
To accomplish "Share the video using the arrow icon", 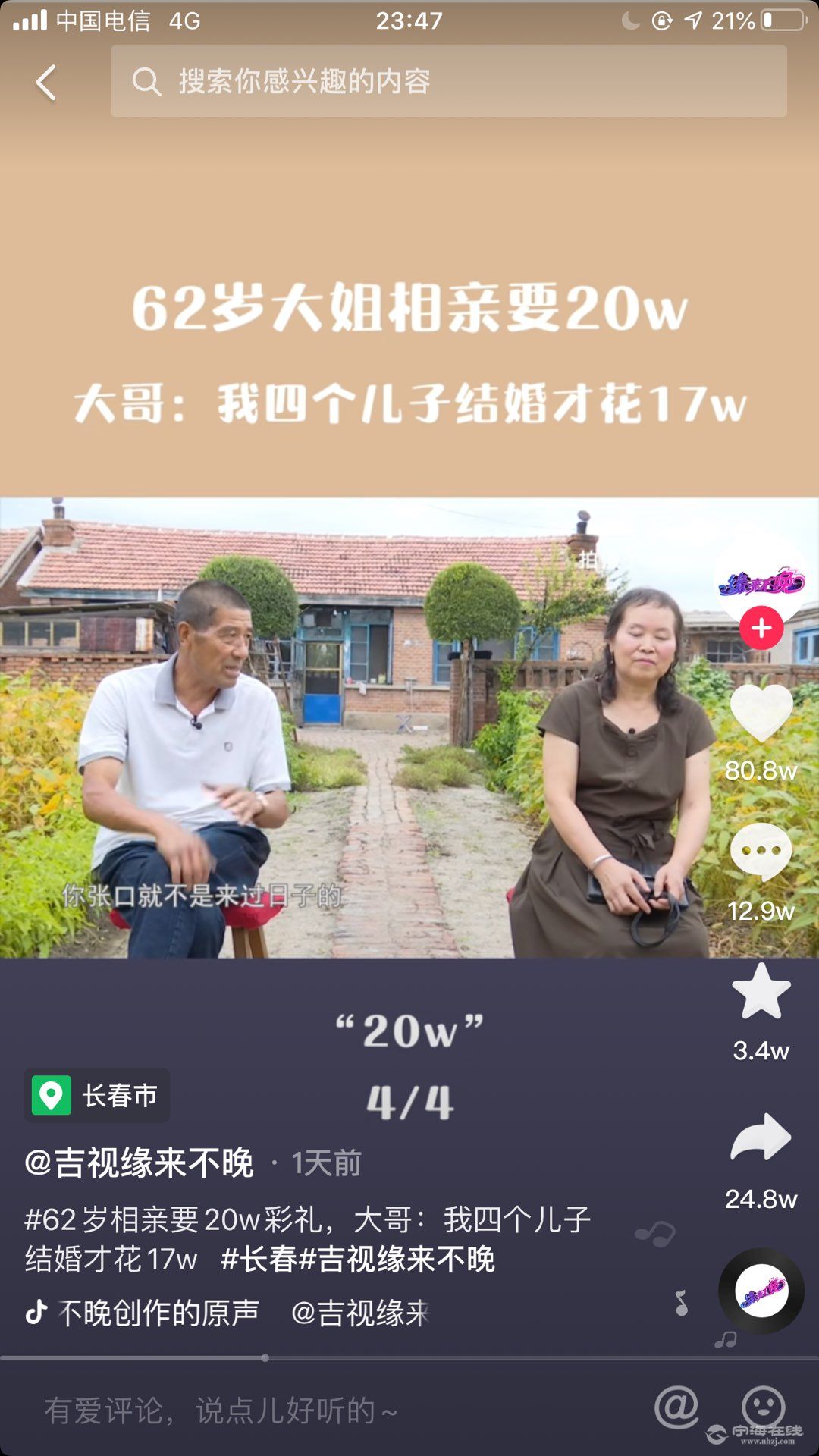I will coord(761,1137).
